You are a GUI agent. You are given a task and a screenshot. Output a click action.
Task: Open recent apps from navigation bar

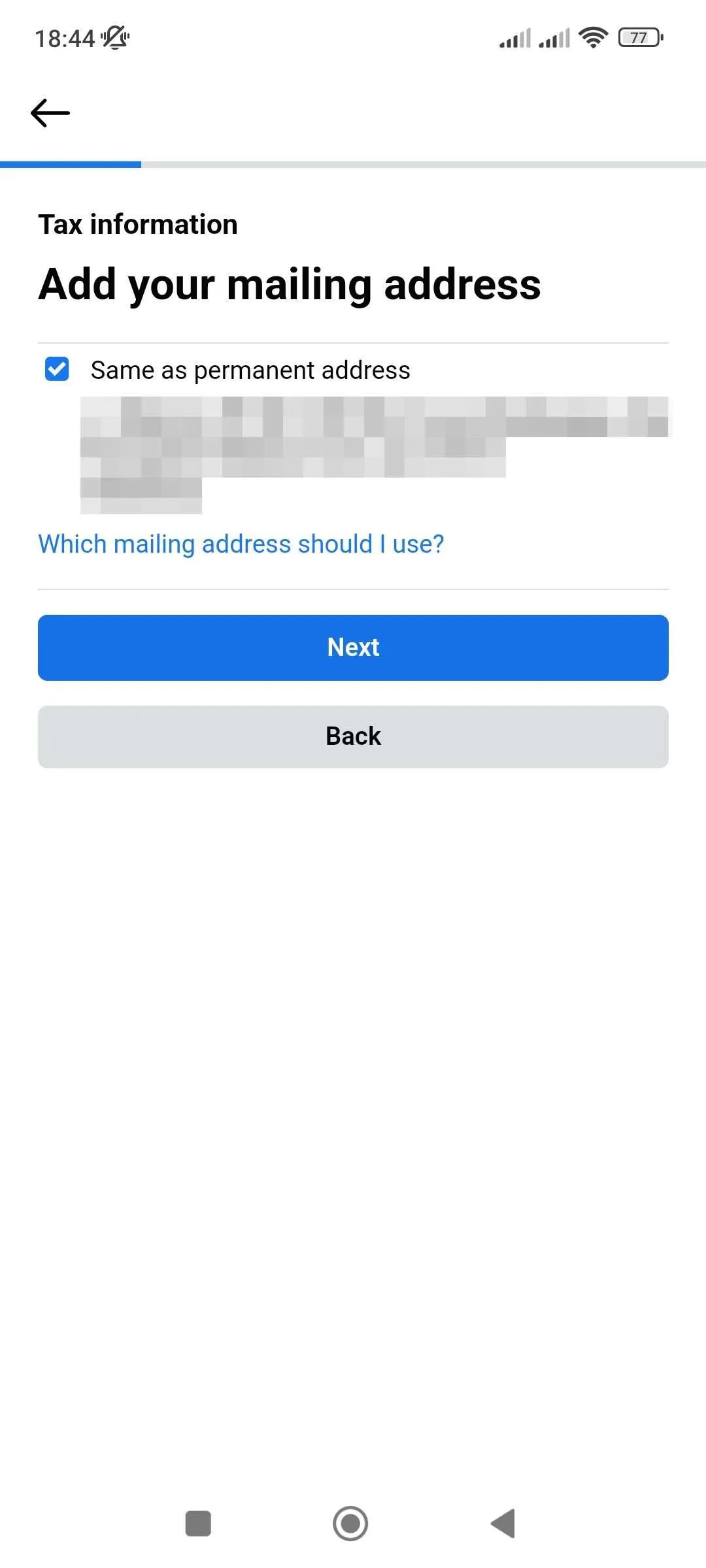(198, 1524)
